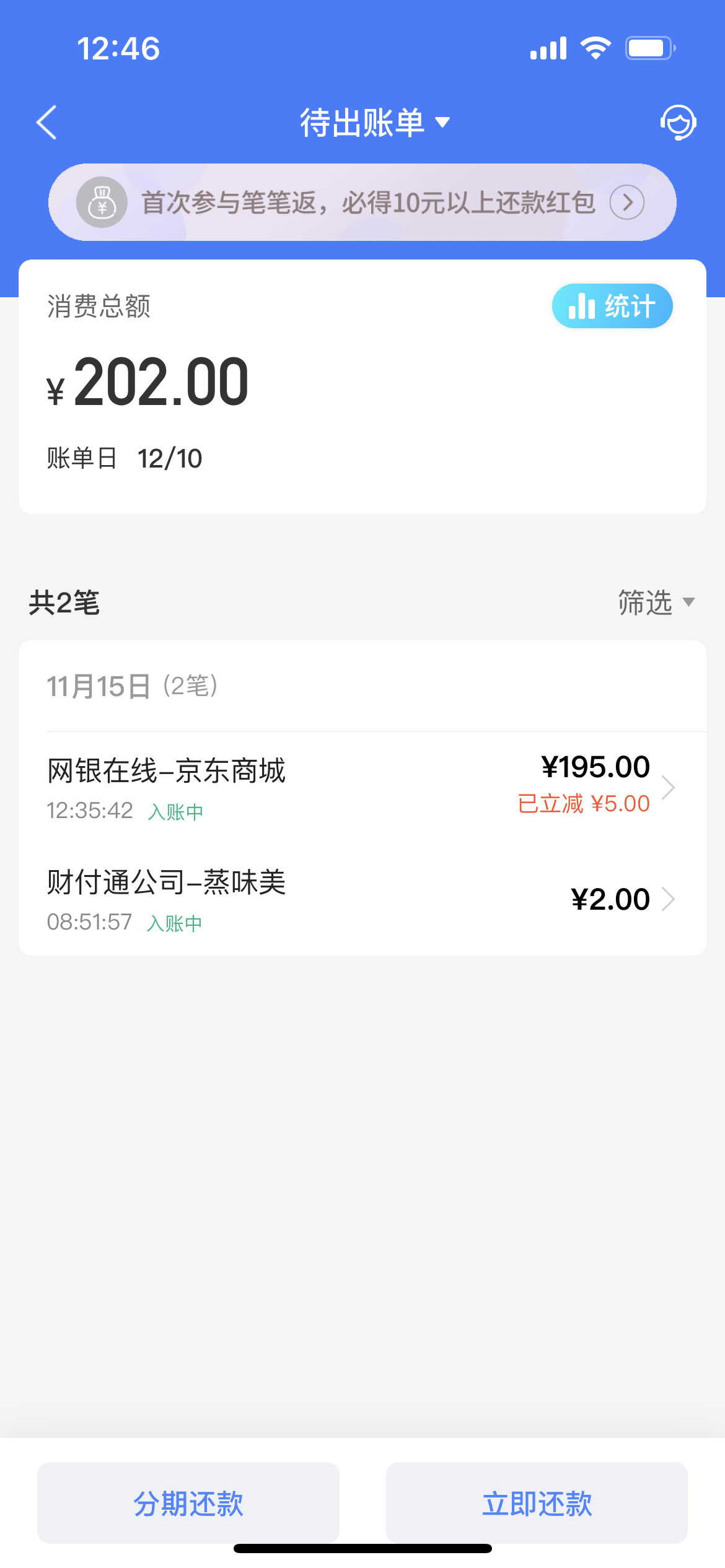Open the 筛选 filter dropdown
Image resolution: width=725 pixels, height=1568 pixels.
[x=656, y=602]
